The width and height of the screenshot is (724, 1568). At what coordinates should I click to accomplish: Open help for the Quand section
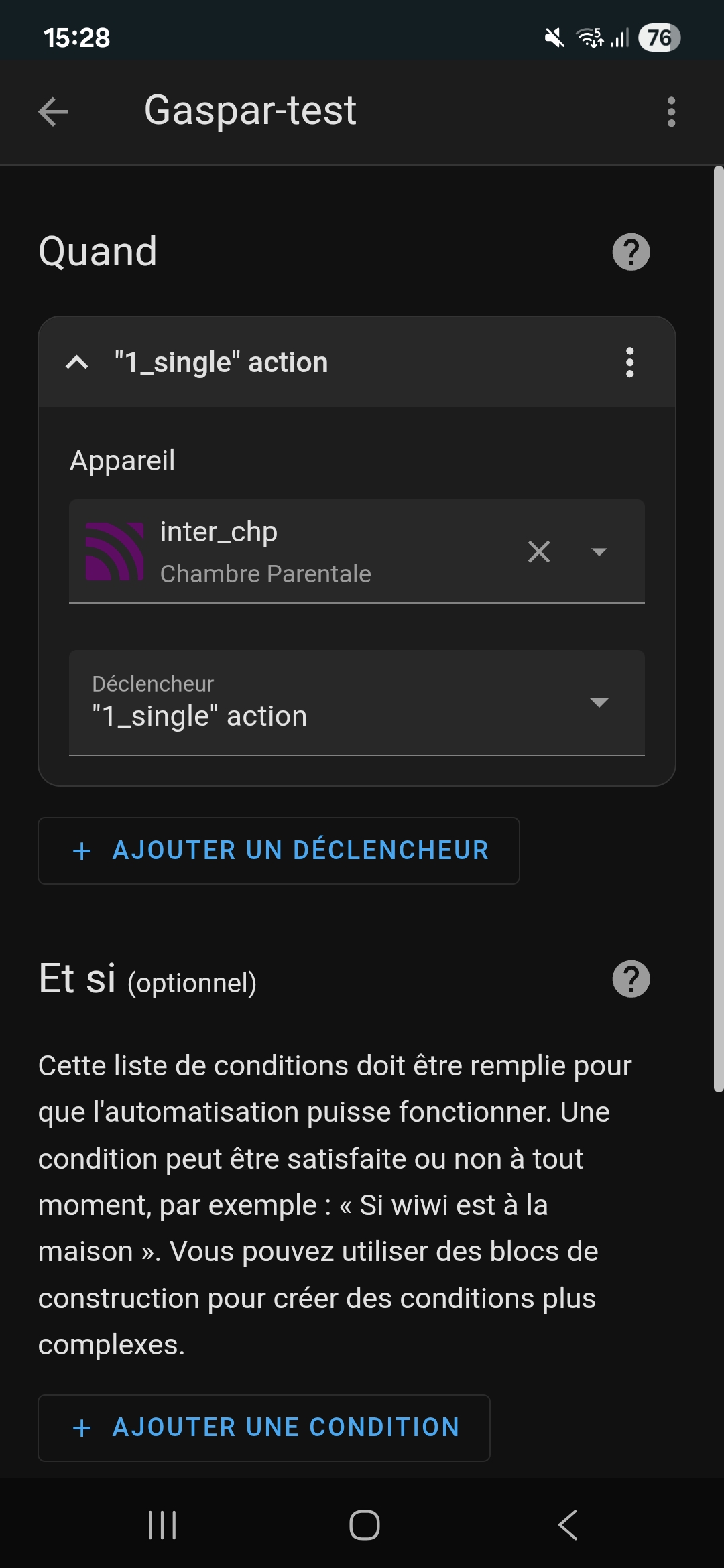631,252
